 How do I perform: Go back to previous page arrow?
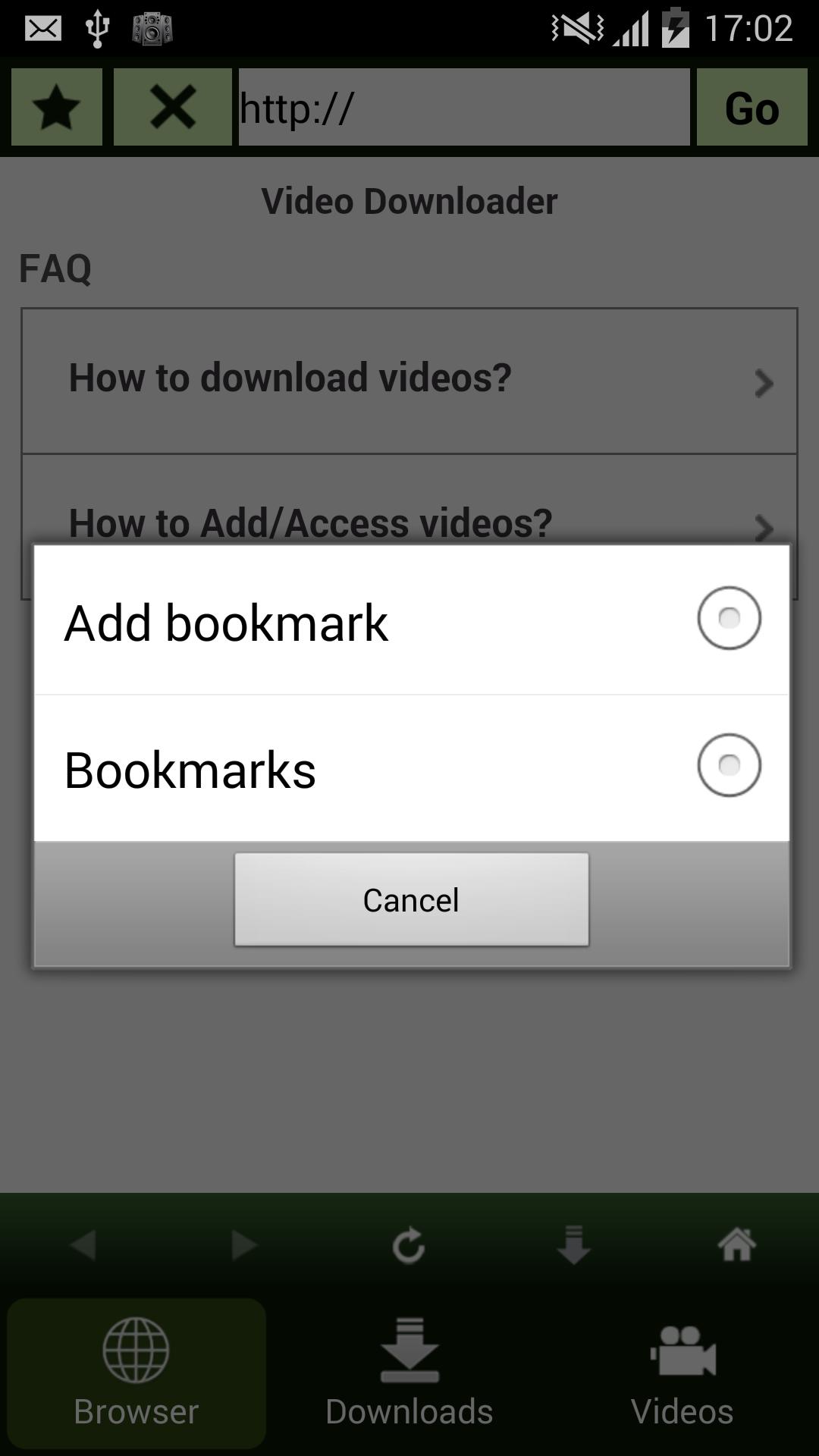pyautogui.click(x=82, y=1245)
